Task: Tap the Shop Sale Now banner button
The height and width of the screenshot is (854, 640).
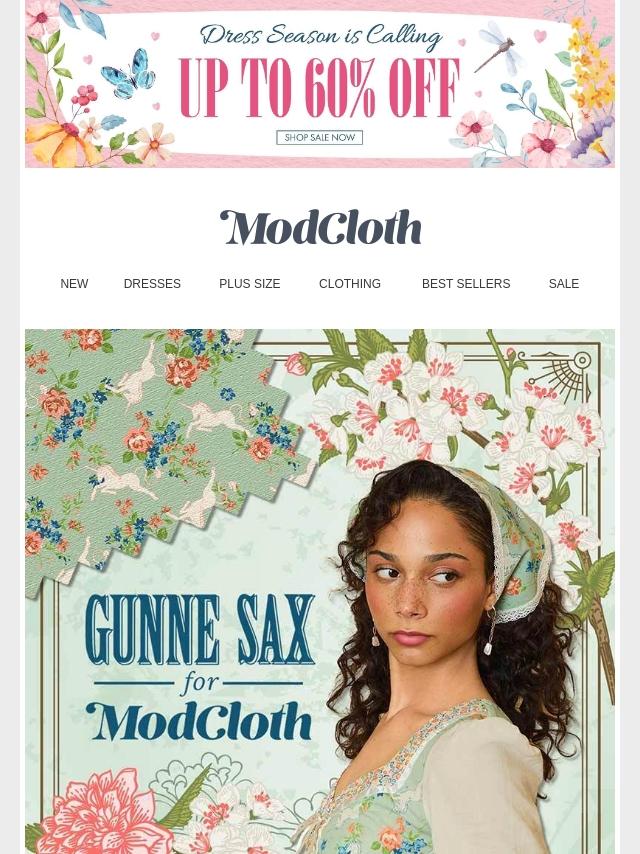Action: click(319, 138)
